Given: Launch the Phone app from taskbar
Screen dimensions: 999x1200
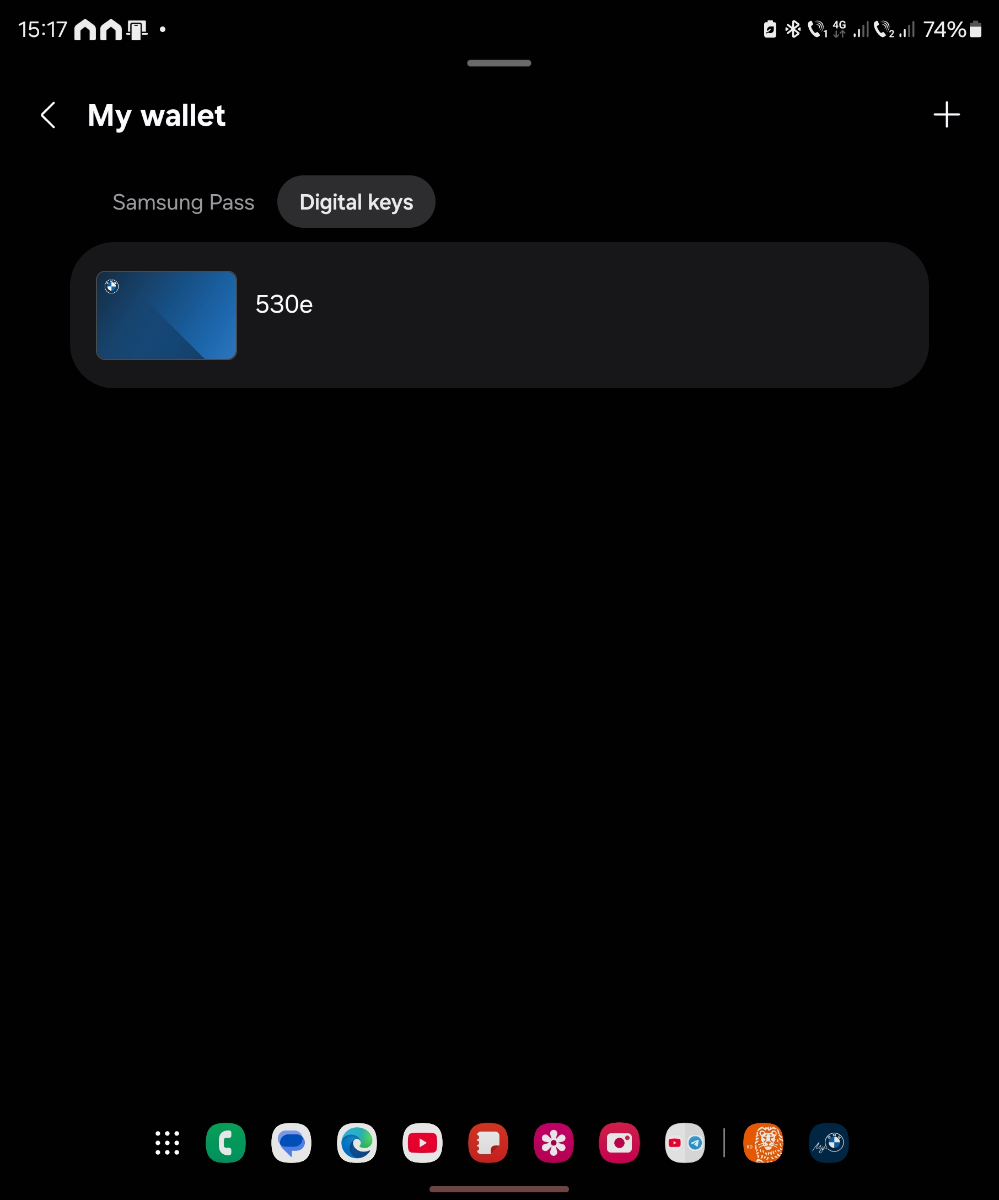Looking at the screenshot, I should click(226, 1143).
